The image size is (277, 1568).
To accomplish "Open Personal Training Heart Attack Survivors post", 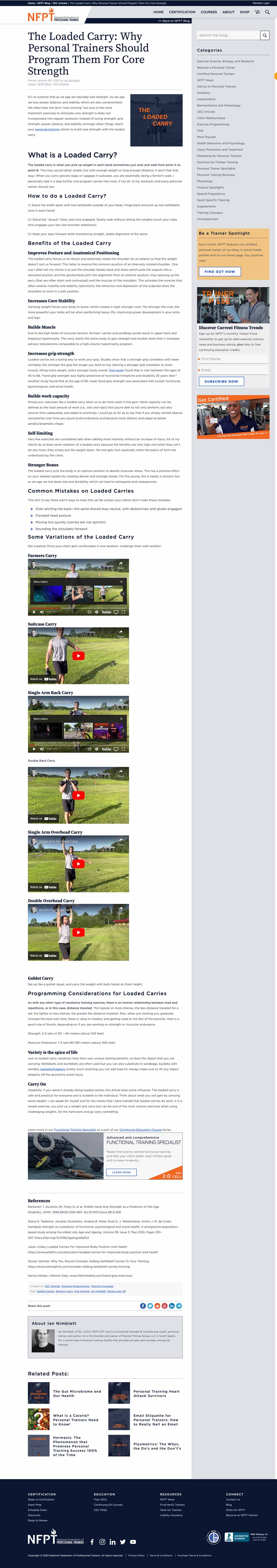I will pos(157,1393).
